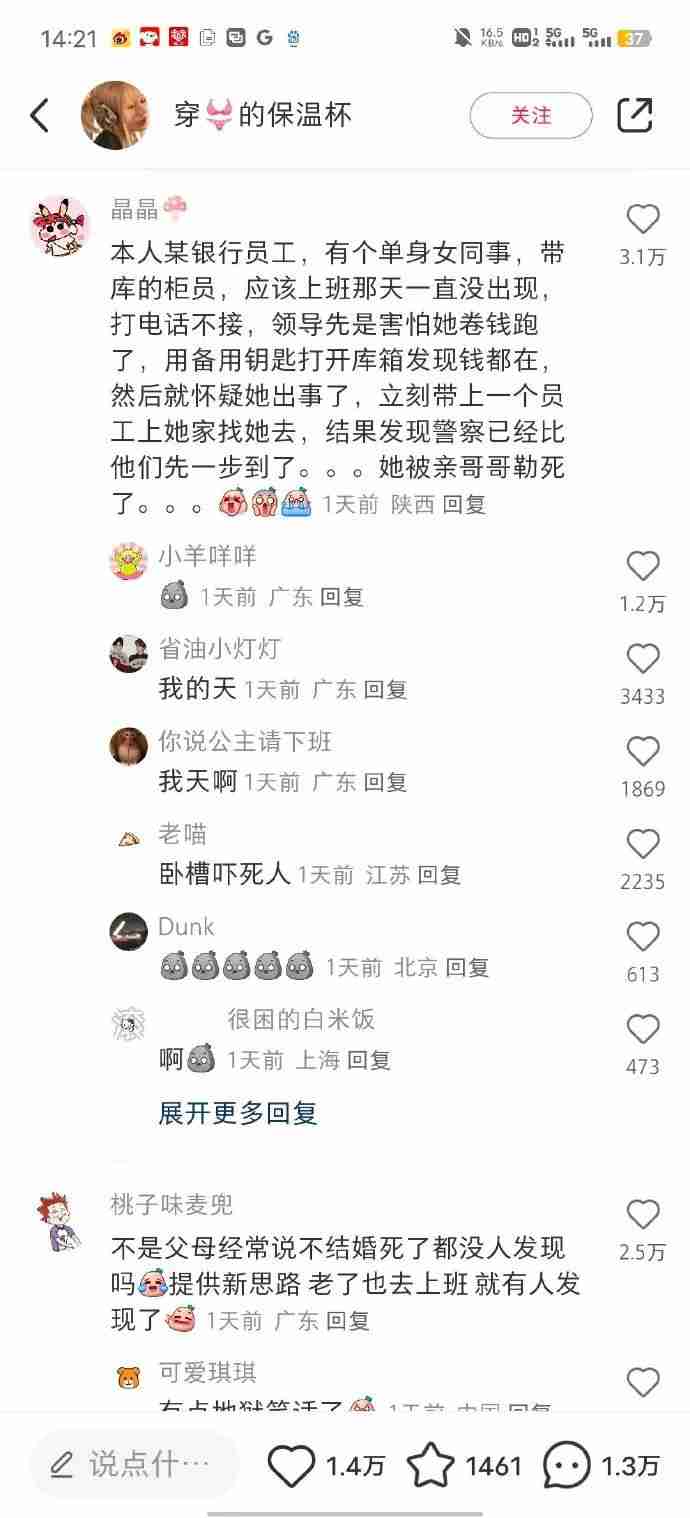Save the post with the star icon
This screenshot has height=1518, width=690.
(431, 1466)
